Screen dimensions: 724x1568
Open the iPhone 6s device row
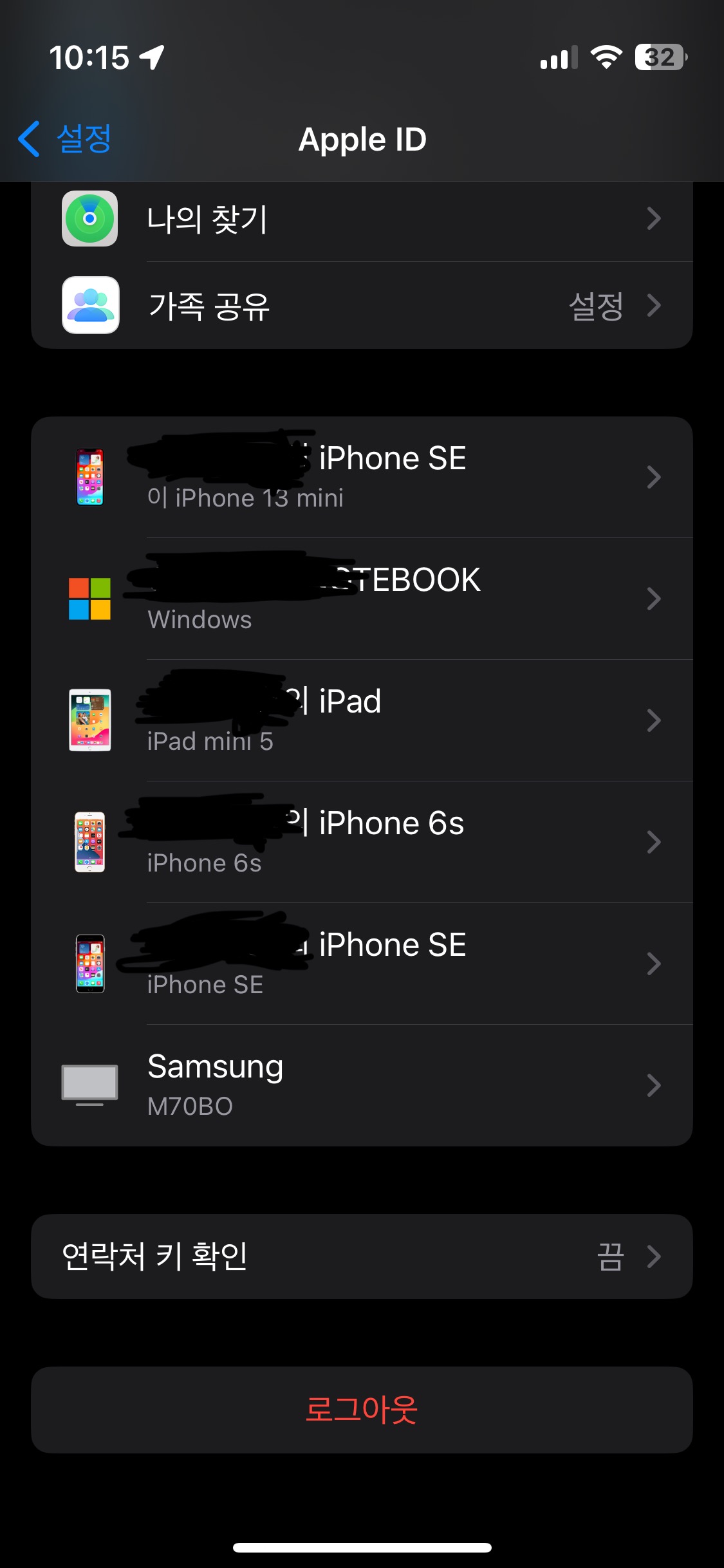click(x=362, y=842)
